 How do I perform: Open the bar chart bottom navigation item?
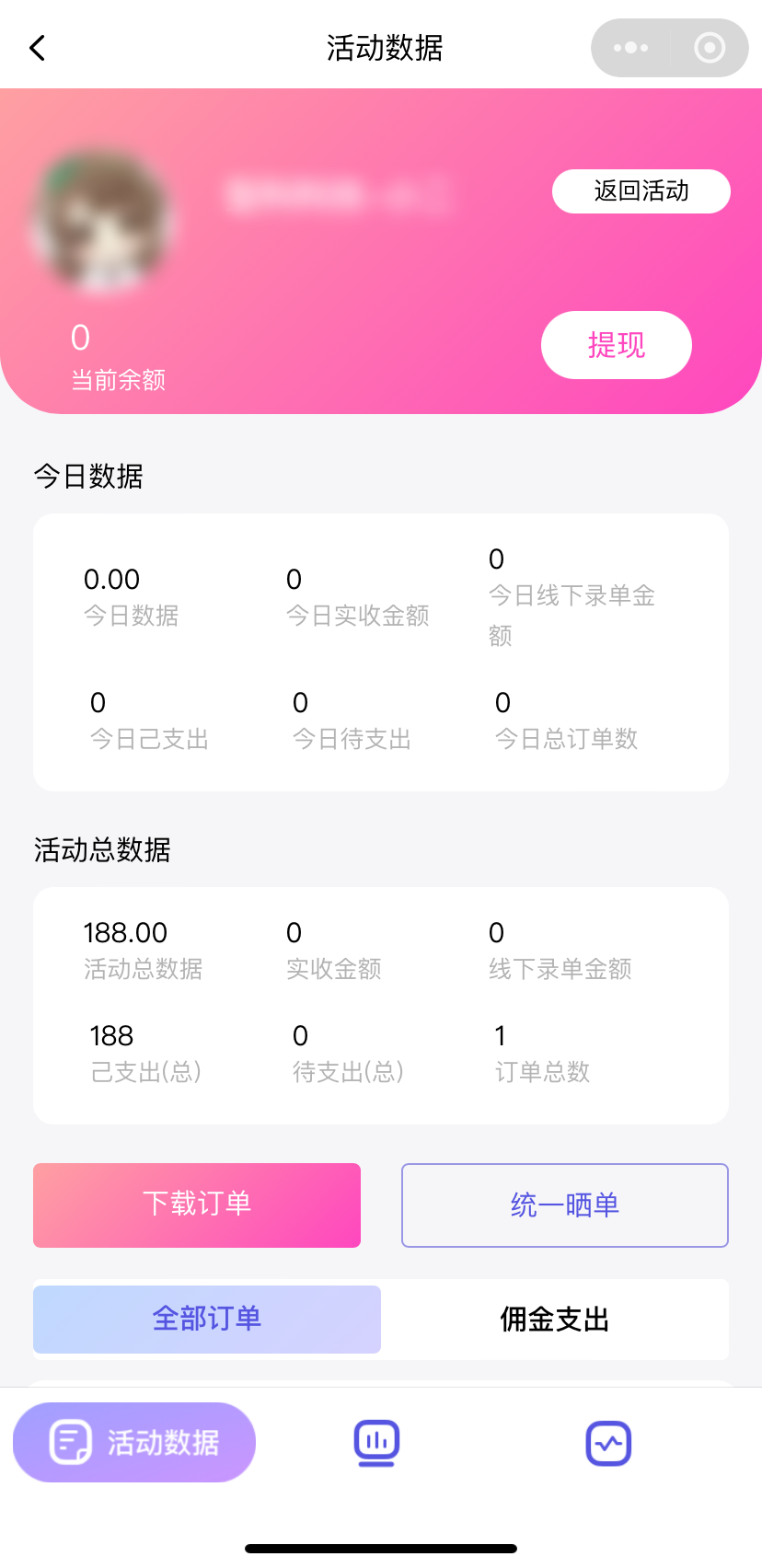[376, 1442]
